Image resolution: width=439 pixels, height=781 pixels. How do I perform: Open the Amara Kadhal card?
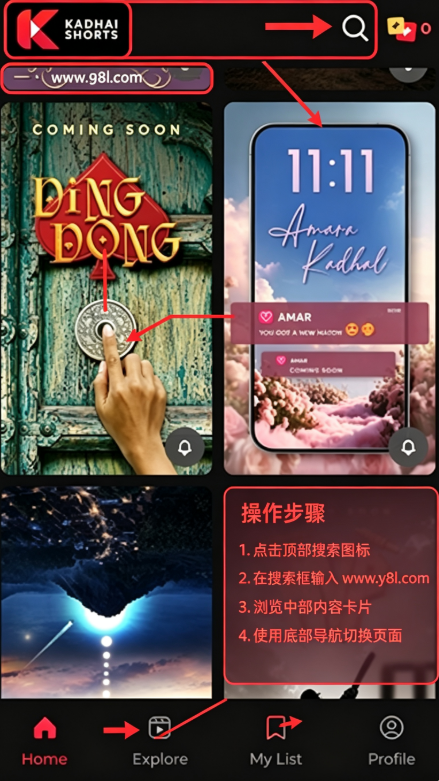(329, 288)
